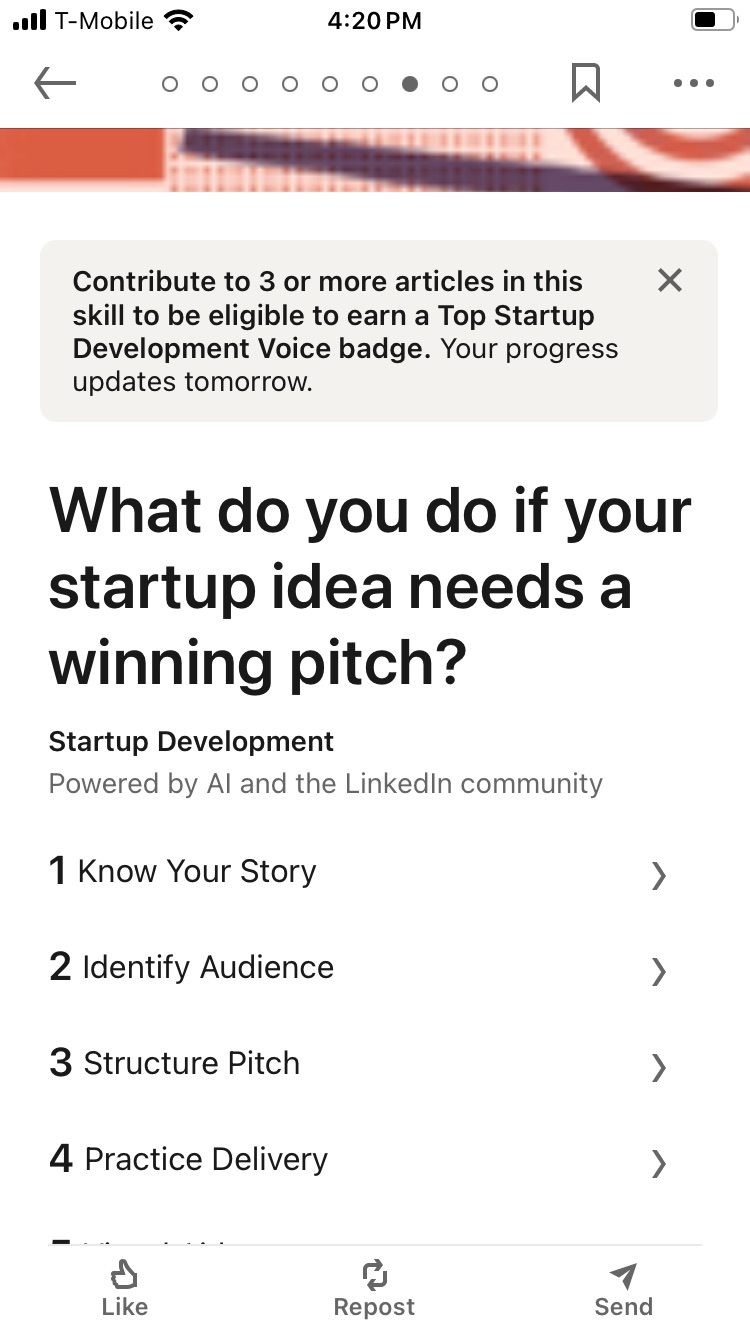Image resolution: width=750 pixels, height=1334 pixels.
Task: Tap the Send paper-plane icon
Action: (x=623, y=1274)
